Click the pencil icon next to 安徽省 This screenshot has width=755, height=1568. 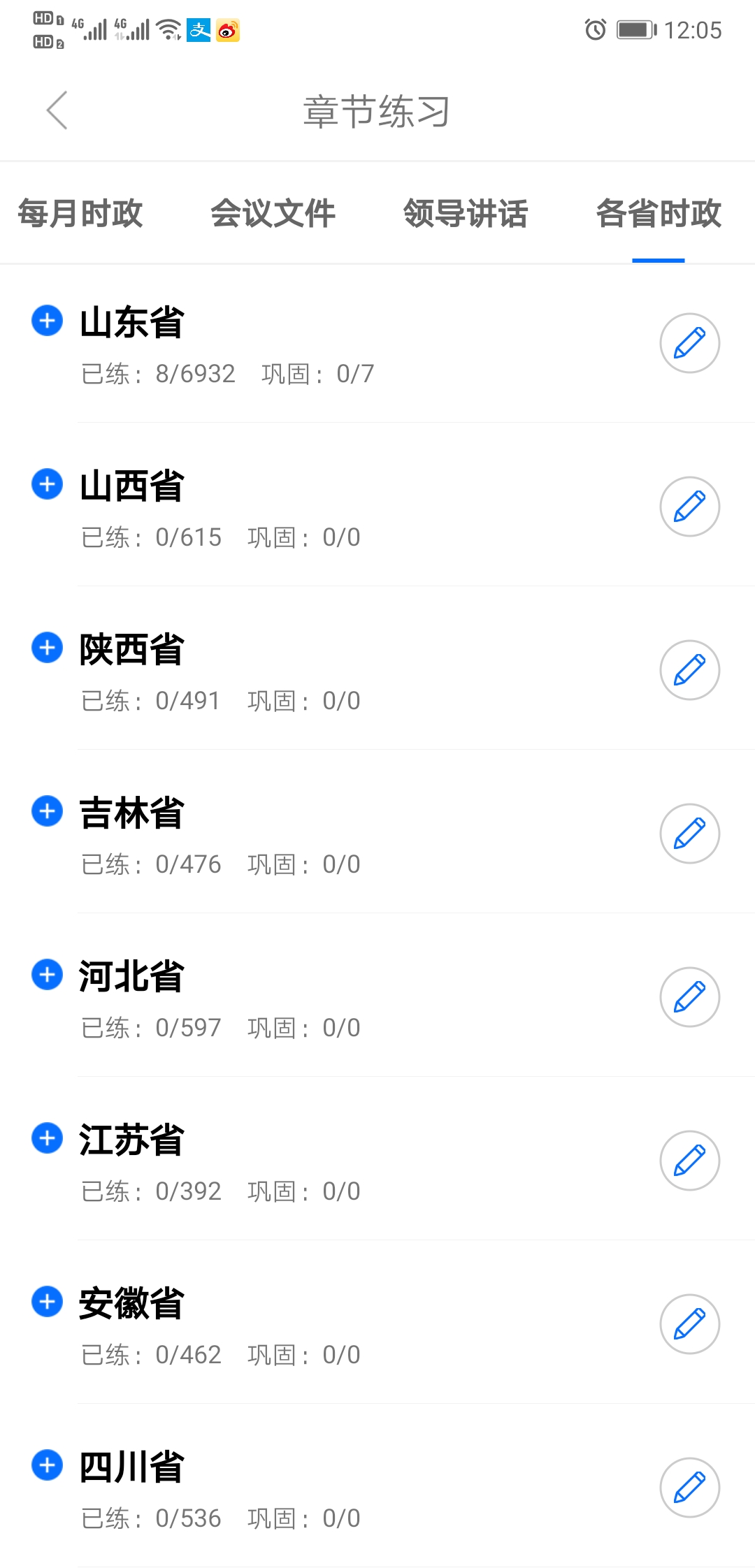tap(690, 1323)
